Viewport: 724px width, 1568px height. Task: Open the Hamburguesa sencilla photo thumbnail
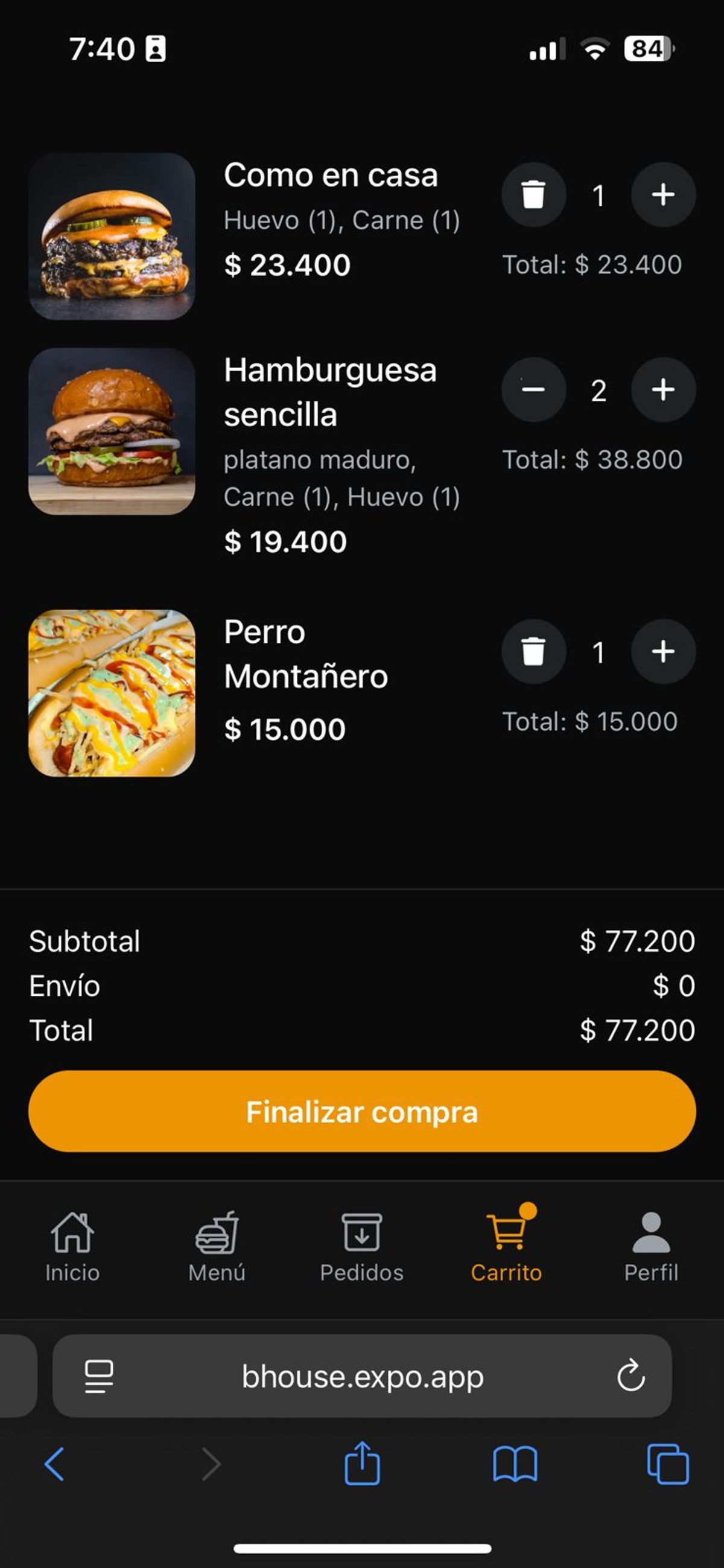click(x=113, y=433)
